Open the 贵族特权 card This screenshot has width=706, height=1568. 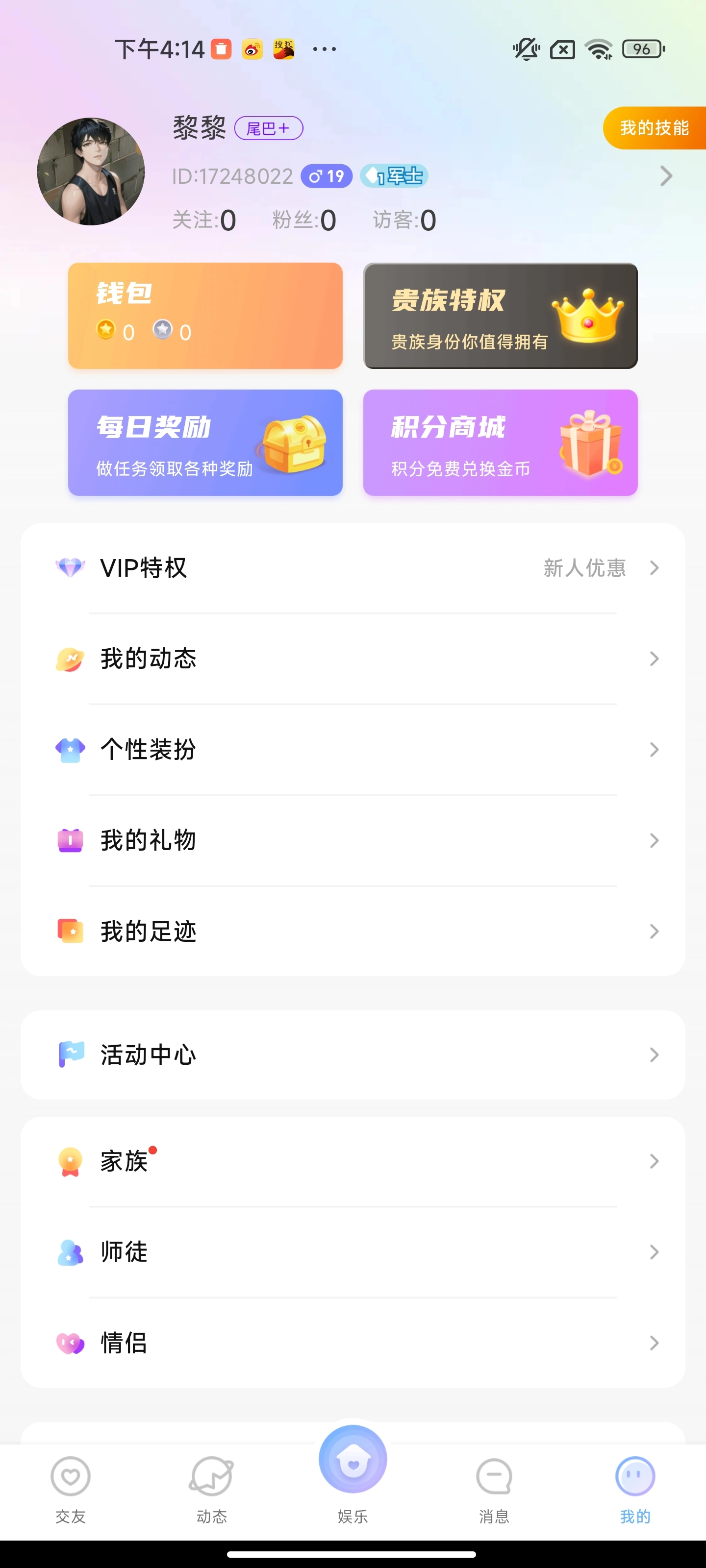click(x=500, y=315)
